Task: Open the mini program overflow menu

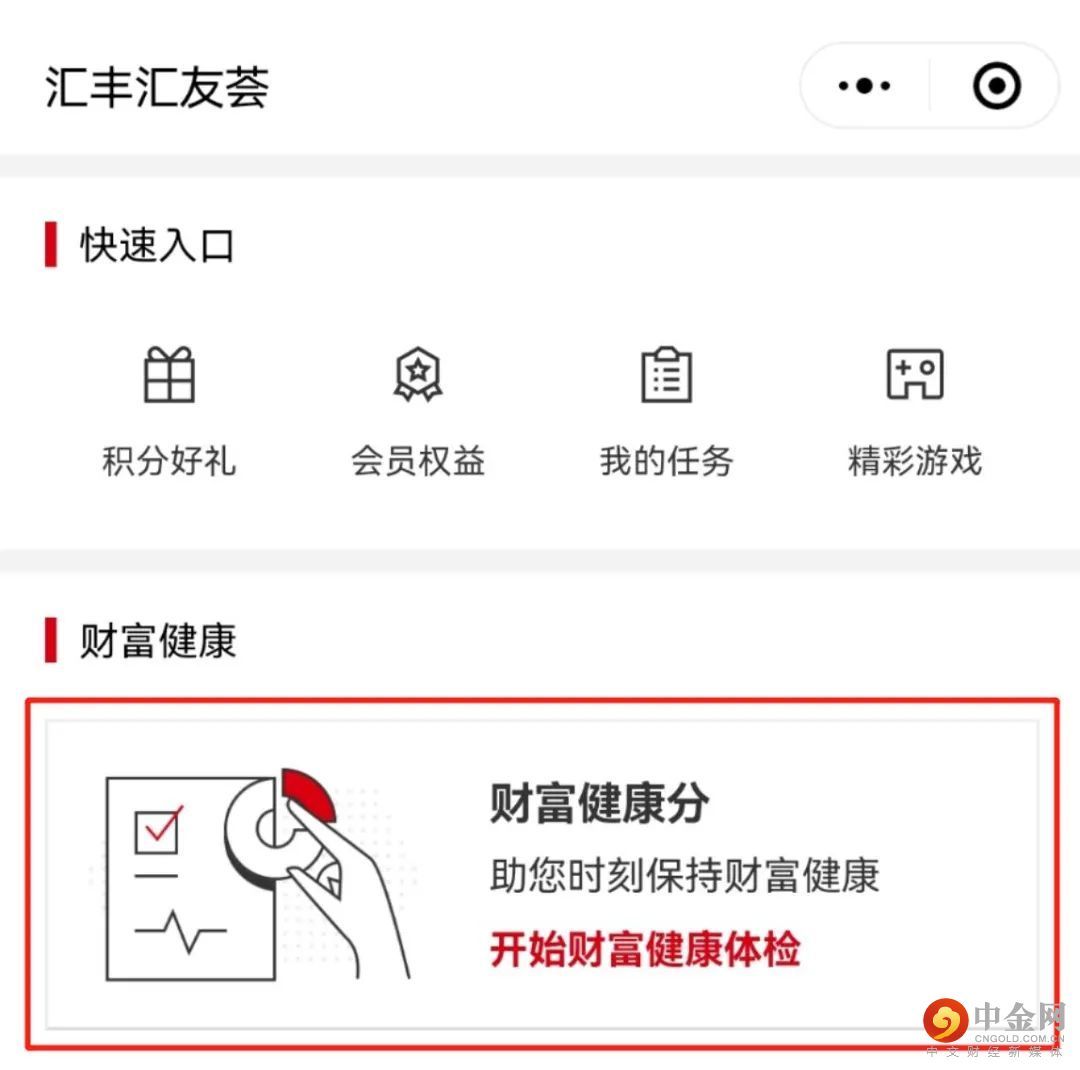Action: pyautogui.click(x=864, y=86)
